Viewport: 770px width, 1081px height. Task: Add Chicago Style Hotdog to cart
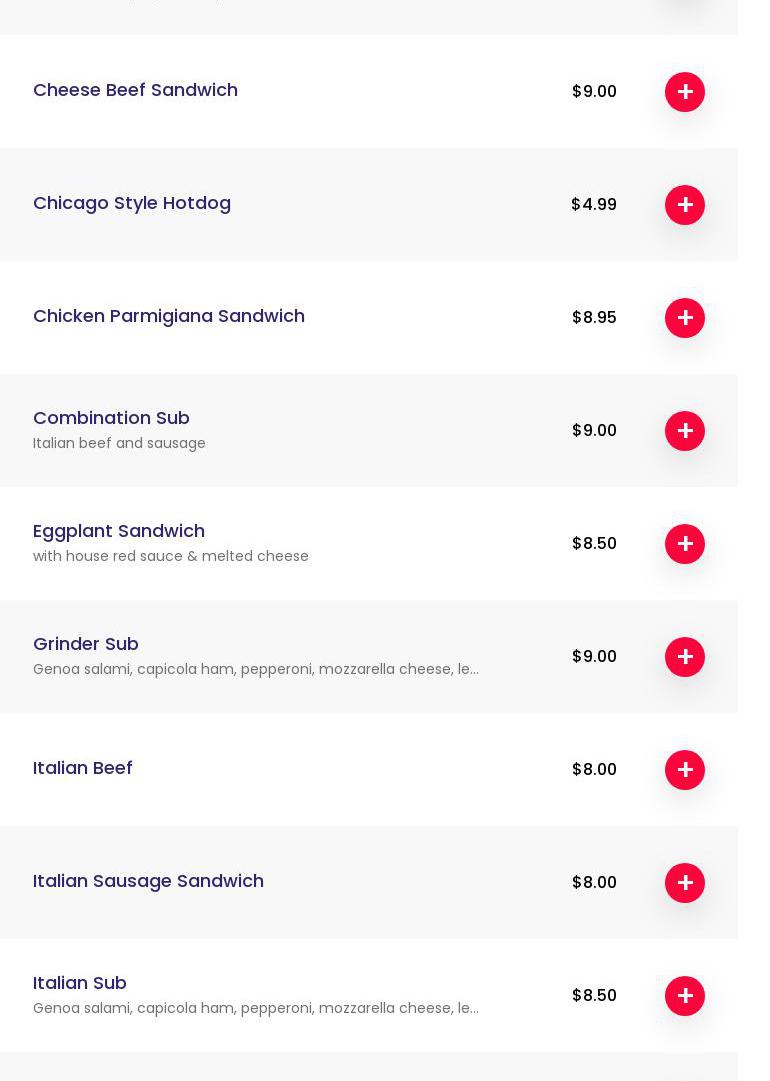(x=684, y=205)
